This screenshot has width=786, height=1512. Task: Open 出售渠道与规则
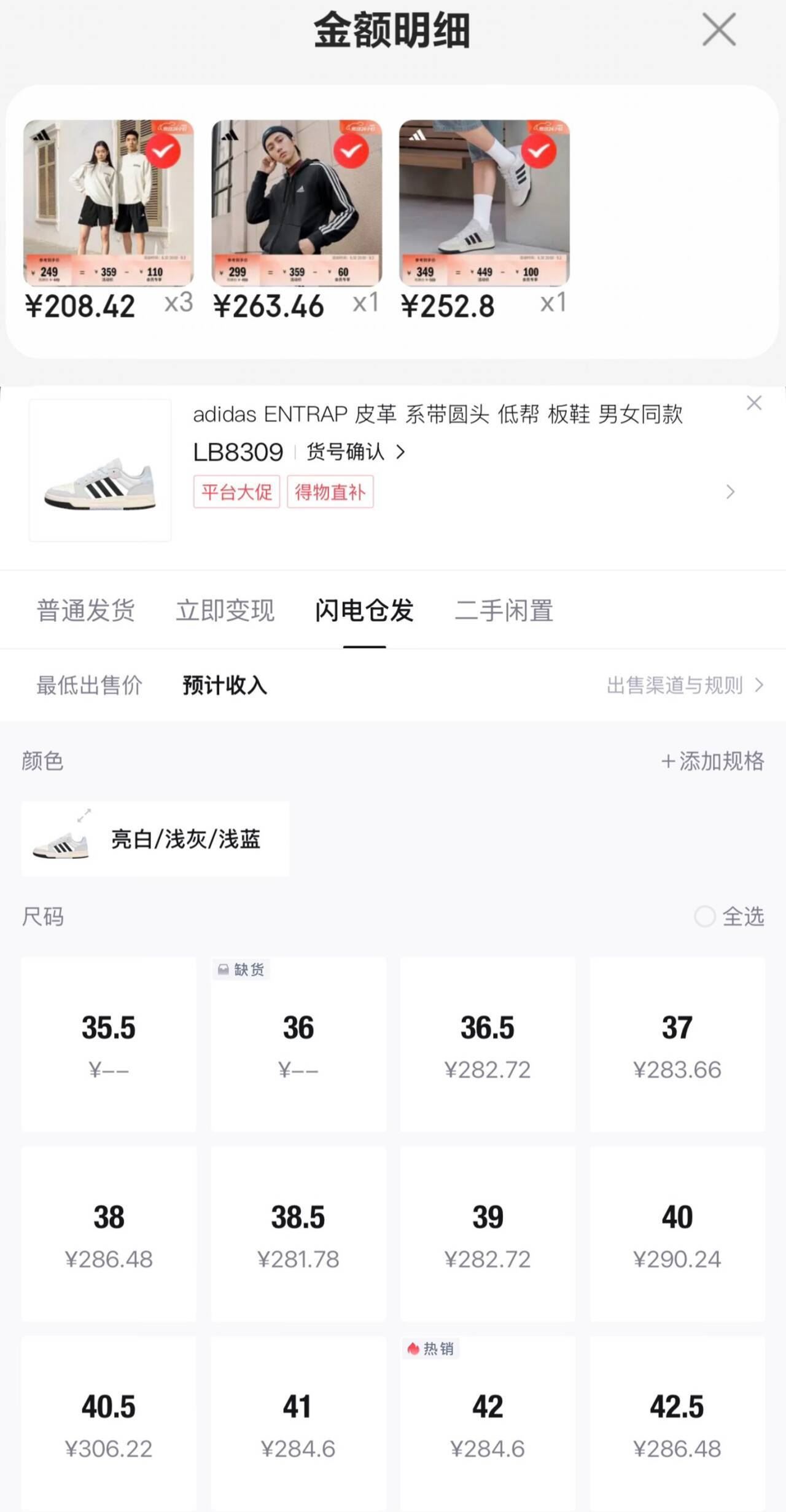point(685,685)
